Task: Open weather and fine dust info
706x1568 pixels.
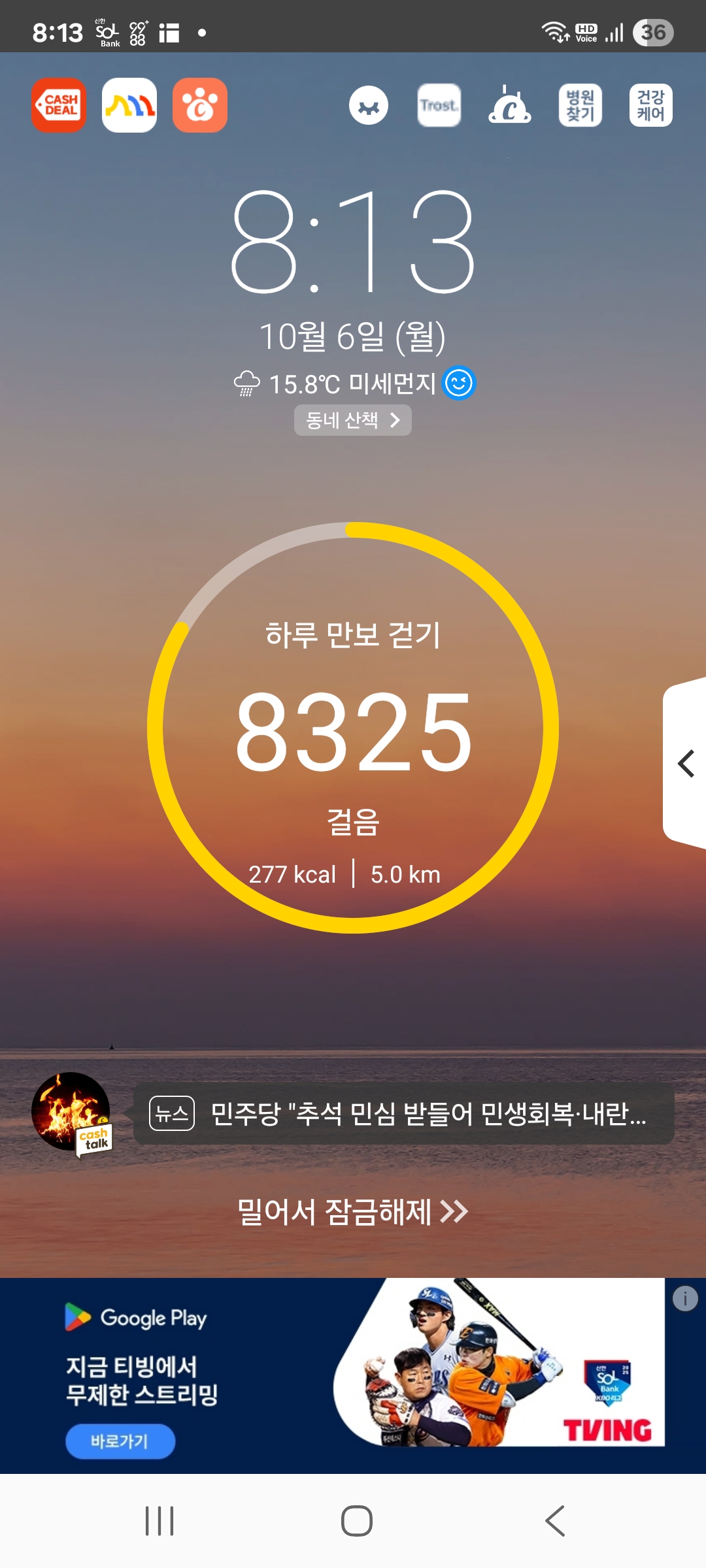Action: 353,384
